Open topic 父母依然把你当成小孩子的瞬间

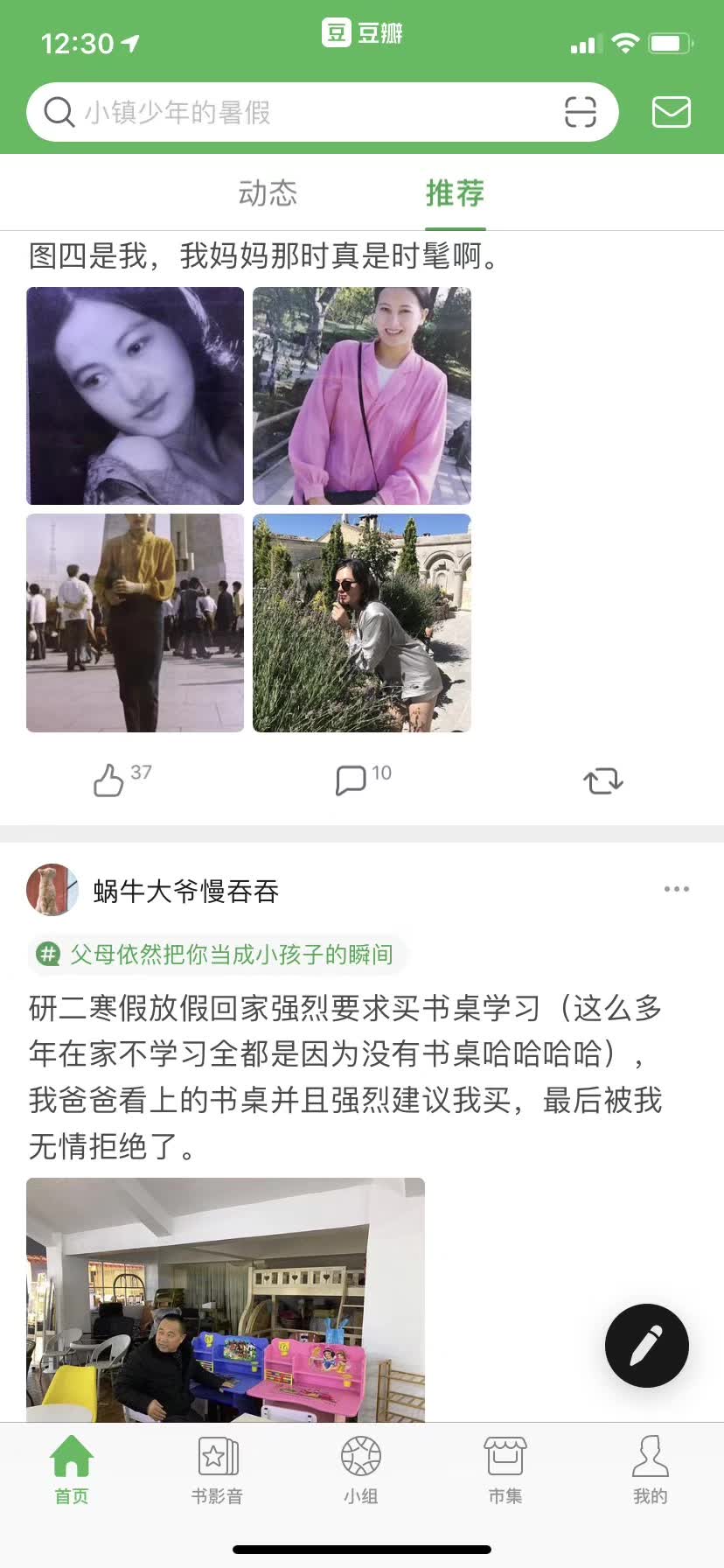[231, 954]
